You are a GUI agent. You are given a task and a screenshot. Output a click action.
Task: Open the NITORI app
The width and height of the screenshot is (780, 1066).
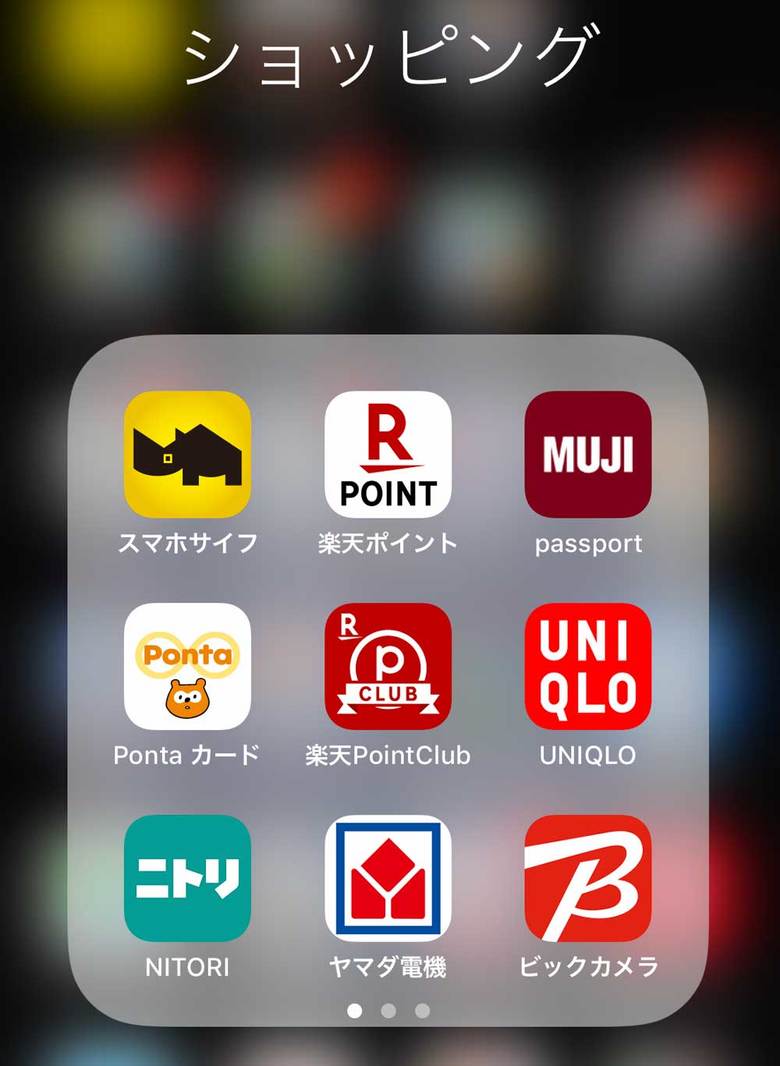[x=187, y=878]
